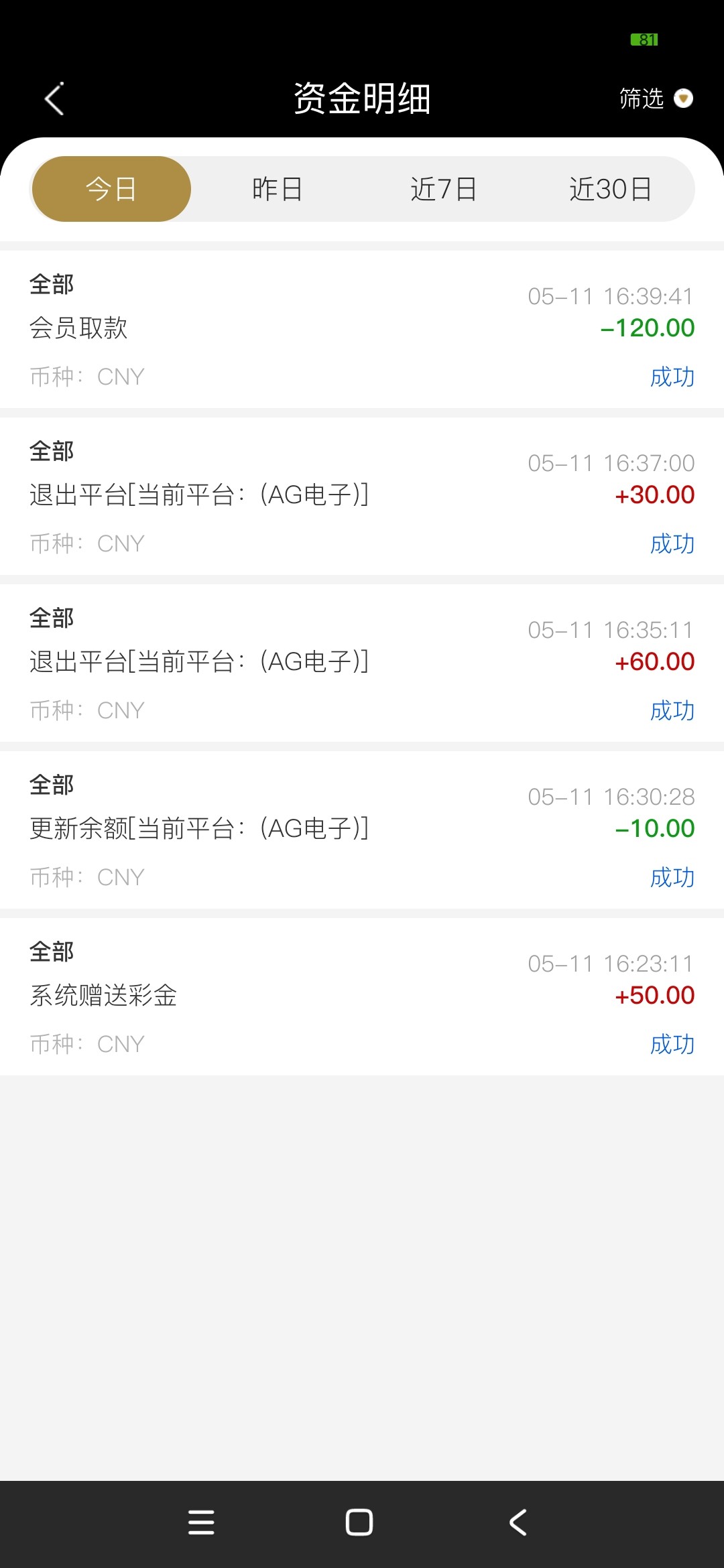Switch to the 昨日 tab
The height and width of the screenshot is (1568, 724).
(277, 188)
